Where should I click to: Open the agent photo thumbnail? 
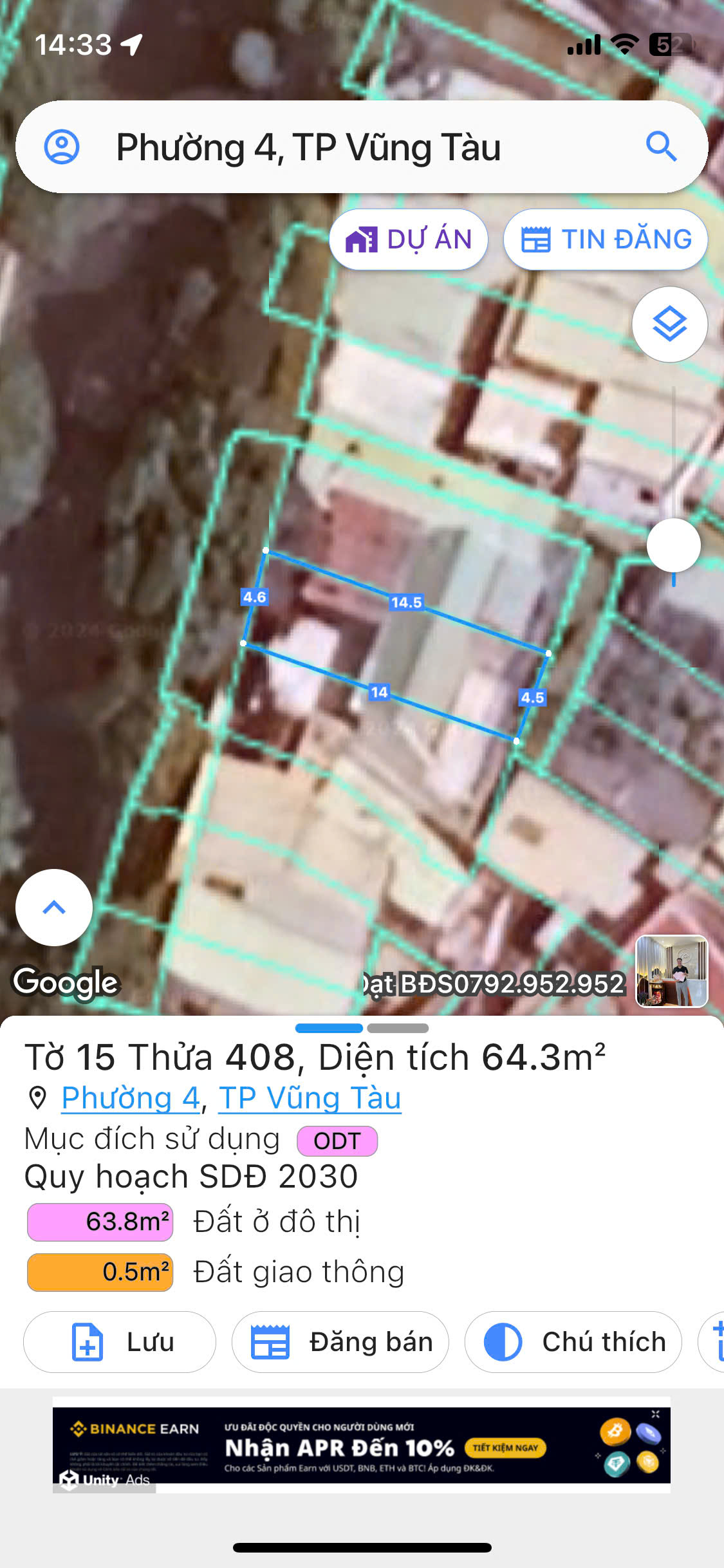pos(671,971)
